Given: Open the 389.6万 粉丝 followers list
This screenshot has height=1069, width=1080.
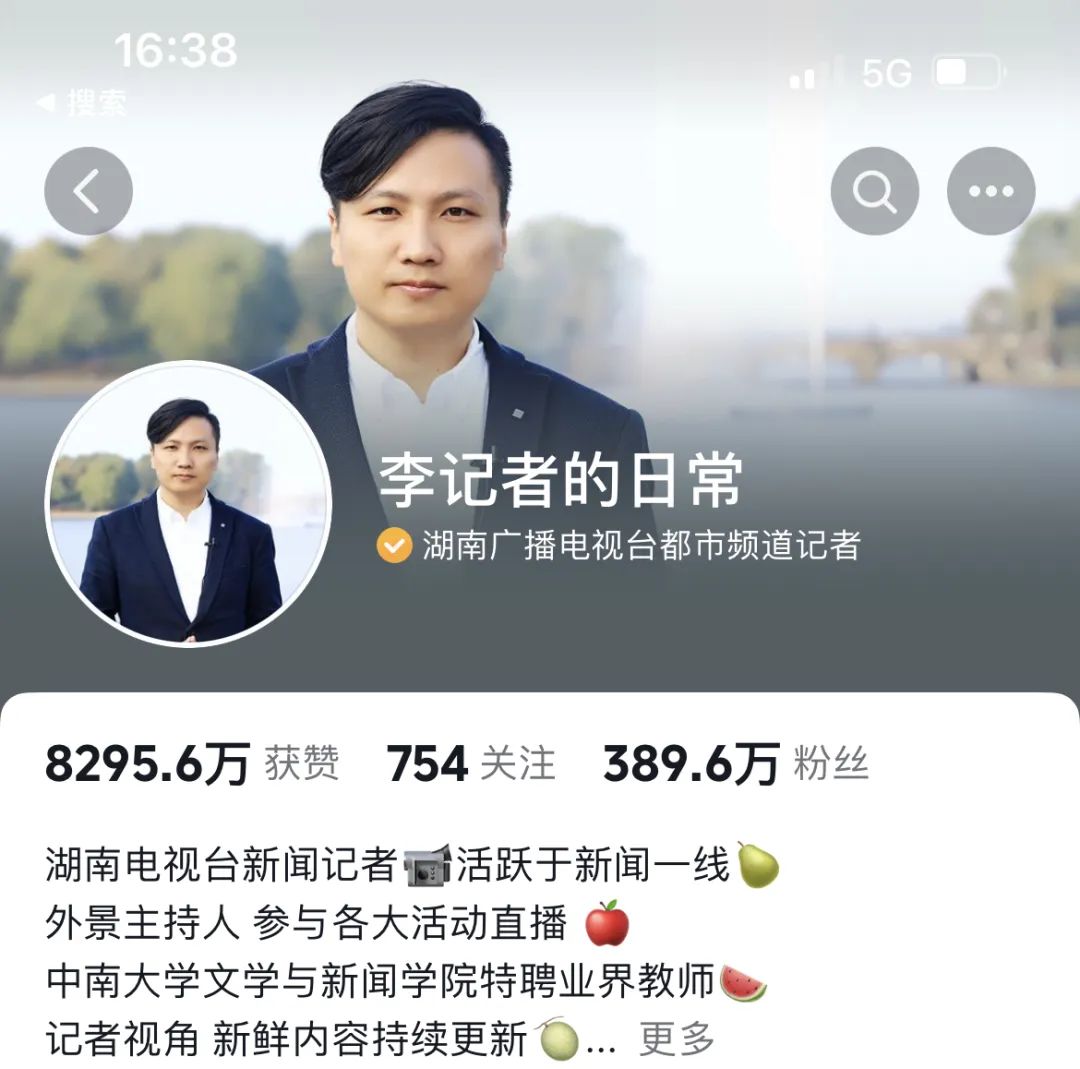Looking at the screenshot, I should (x=735, y=765).
